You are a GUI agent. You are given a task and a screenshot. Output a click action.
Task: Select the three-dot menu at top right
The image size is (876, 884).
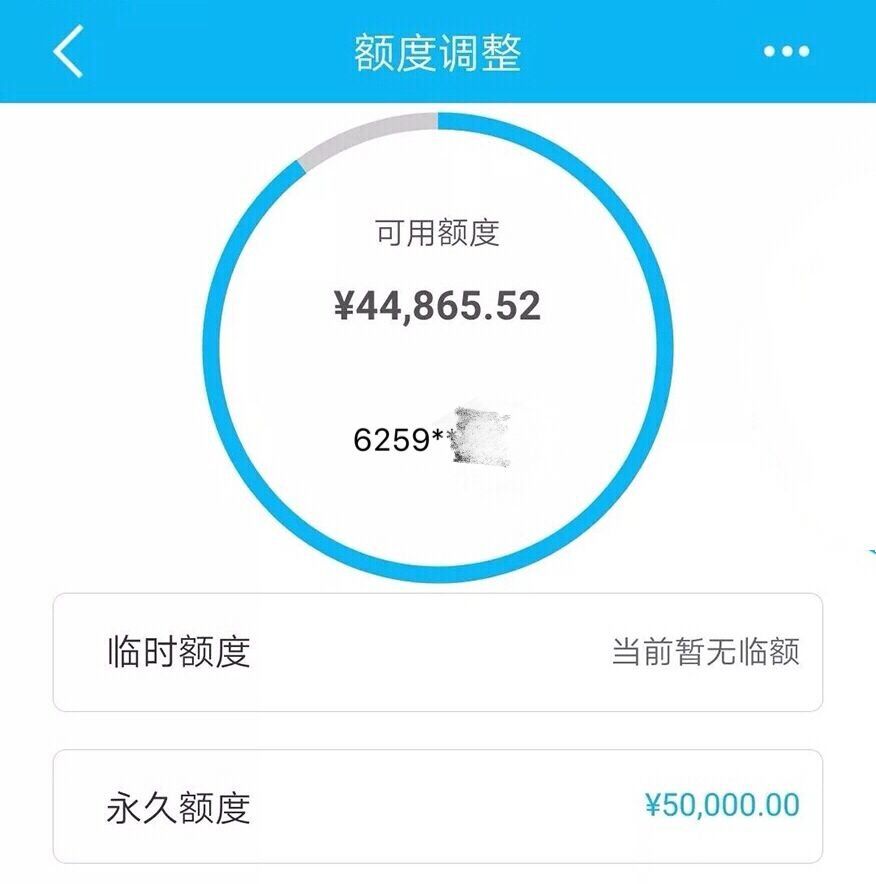[785, 49]
